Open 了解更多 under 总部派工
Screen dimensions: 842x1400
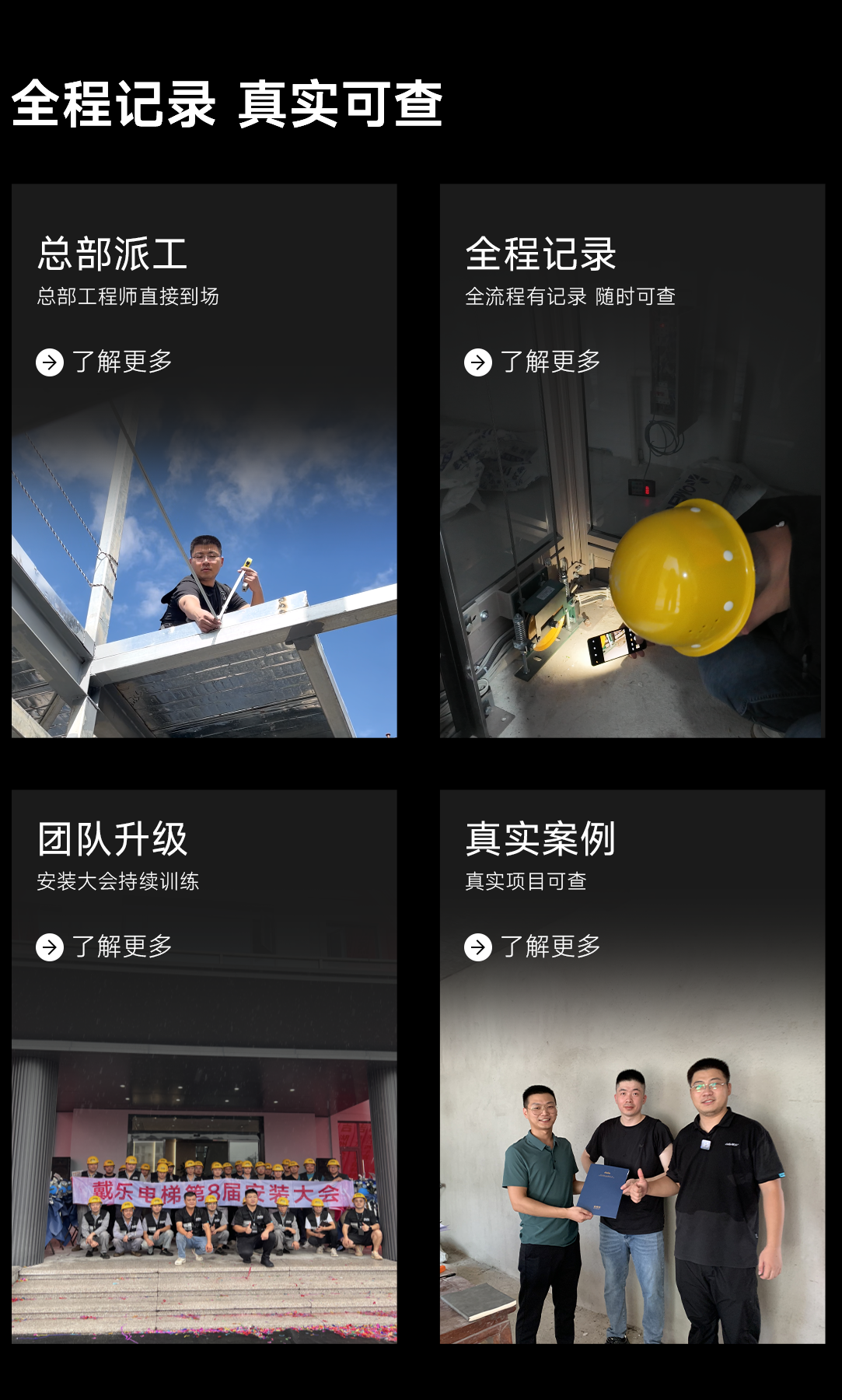105,362
